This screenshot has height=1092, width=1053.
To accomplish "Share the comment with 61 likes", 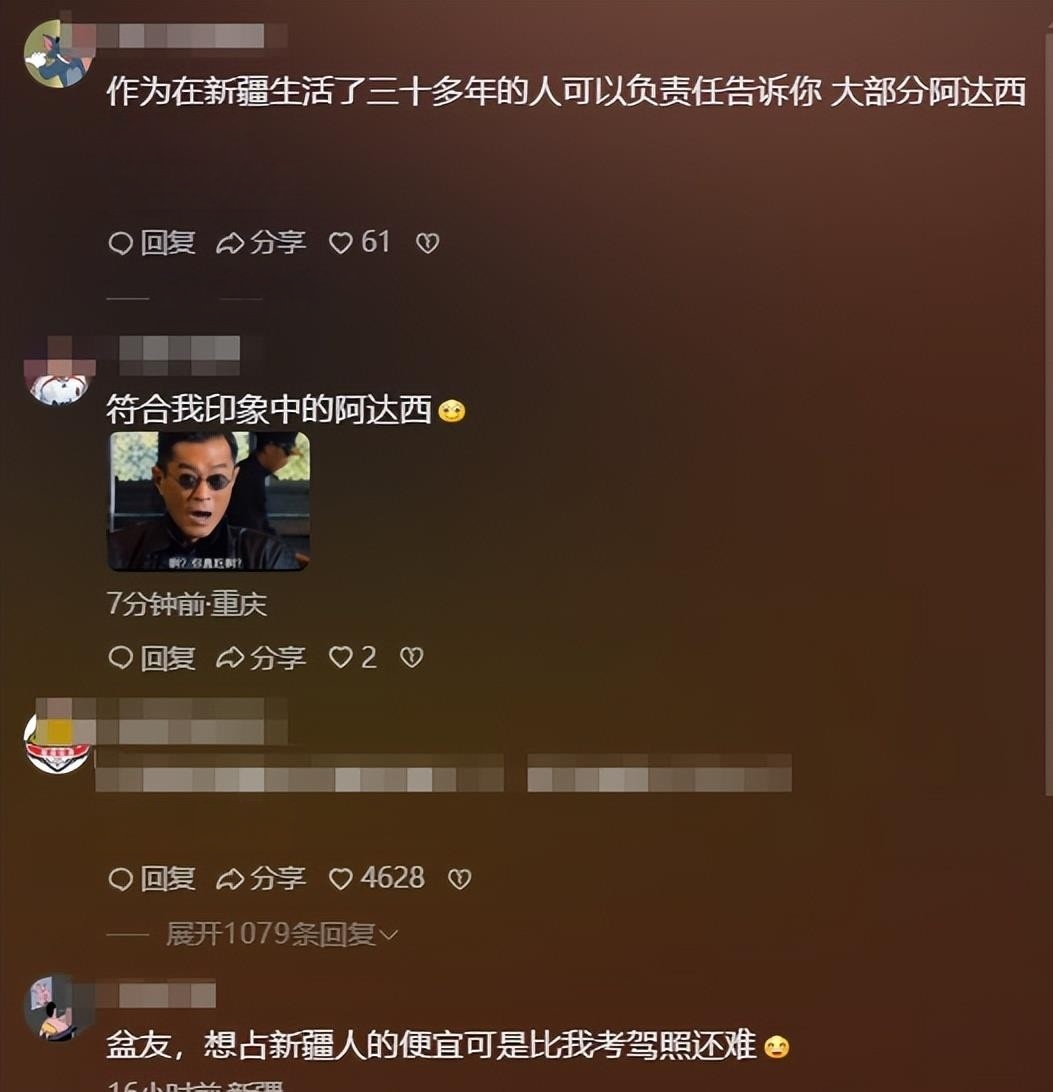I will pyautogui.click(x=261, y=242).
